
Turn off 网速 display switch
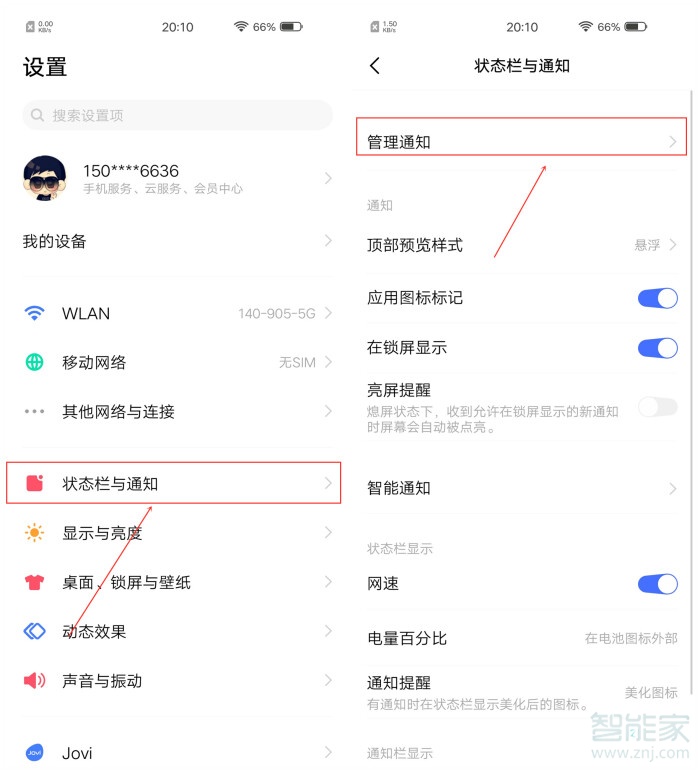(x=657, y=583)
